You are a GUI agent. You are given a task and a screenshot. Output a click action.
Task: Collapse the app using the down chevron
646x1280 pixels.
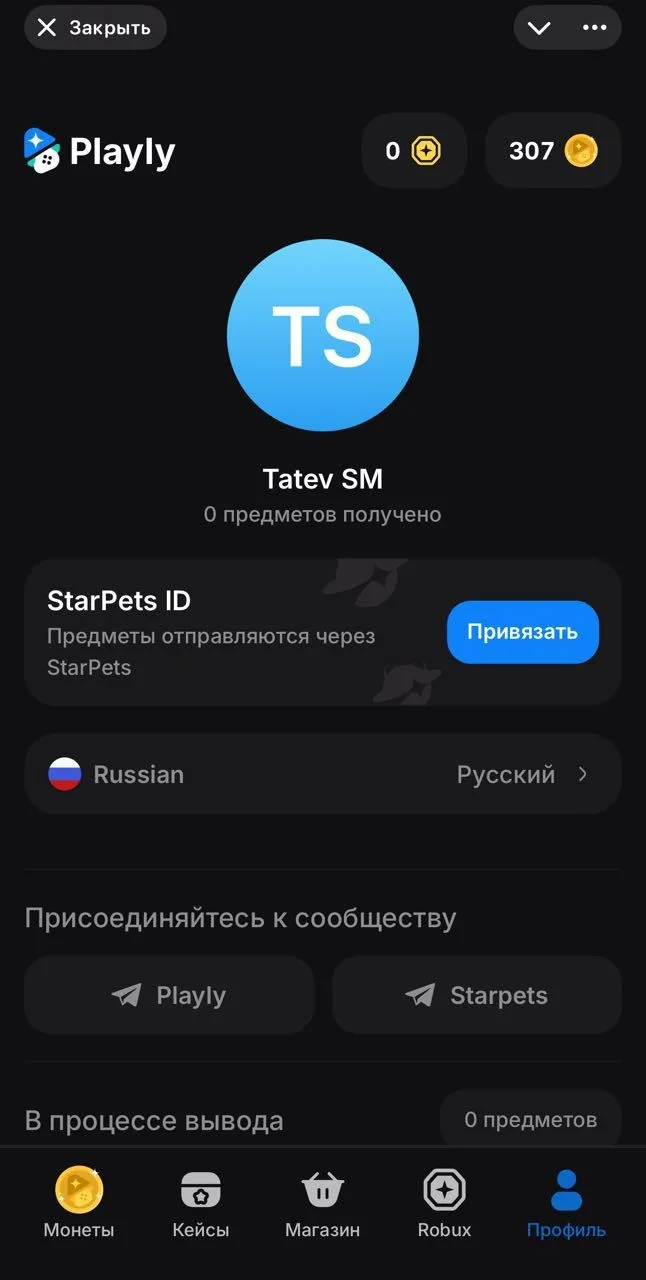click(540, 27)
